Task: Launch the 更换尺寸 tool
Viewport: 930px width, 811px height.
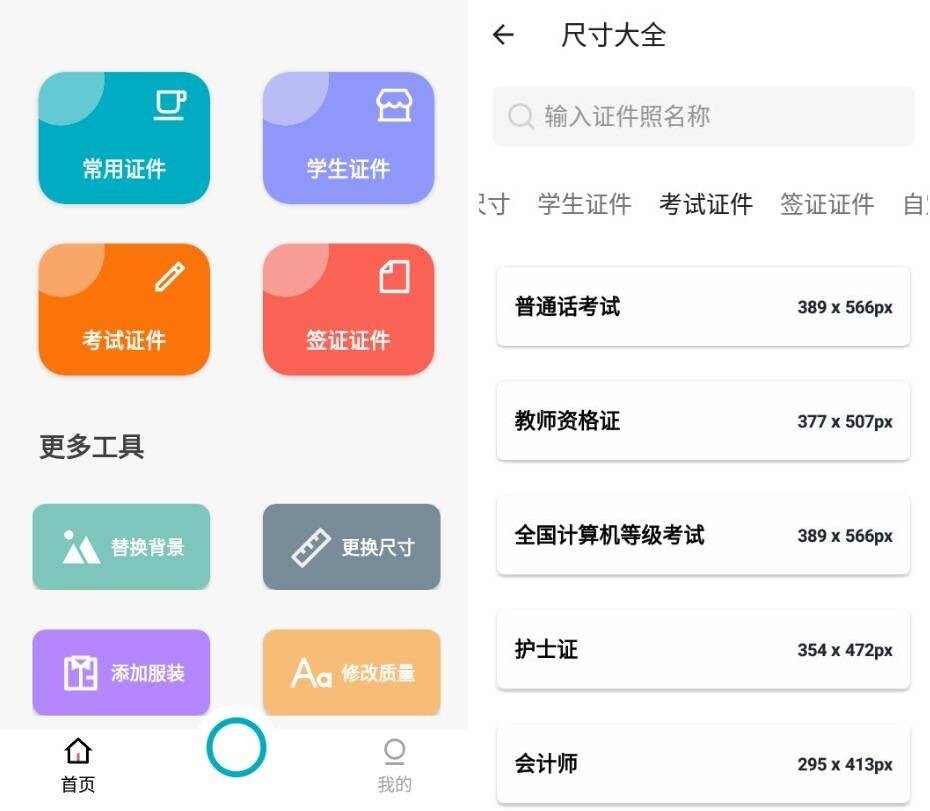Action: coord(351,547)
